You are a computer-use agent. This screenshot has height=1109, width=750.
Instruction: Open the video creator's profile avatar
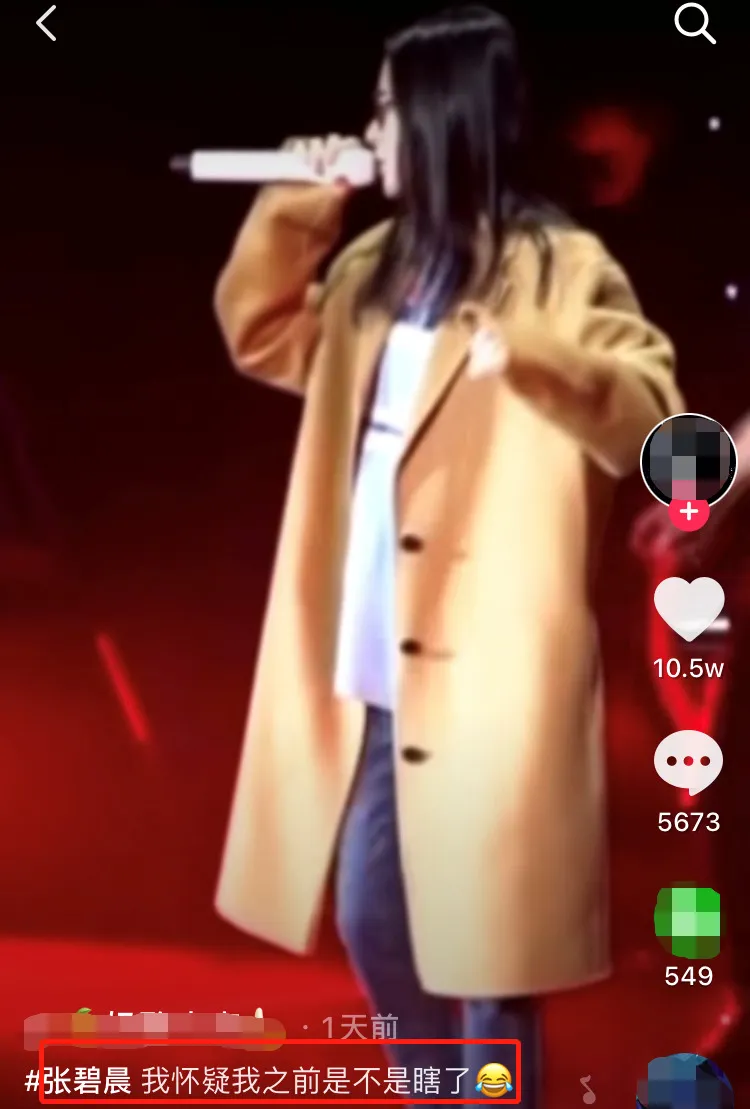[688, 461]
